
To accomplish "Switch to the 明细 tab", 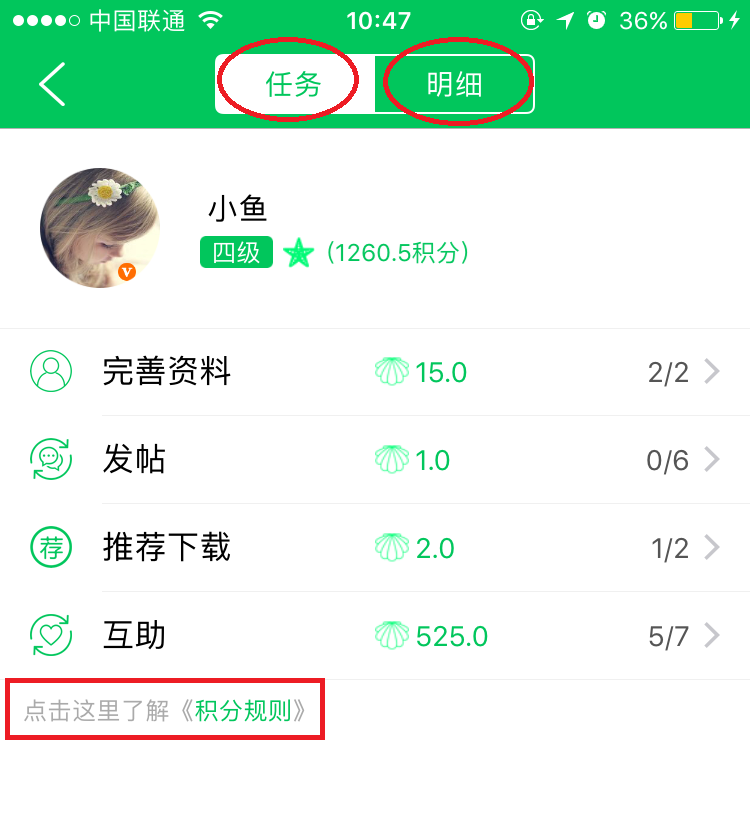I will click(x=455, y=84).
